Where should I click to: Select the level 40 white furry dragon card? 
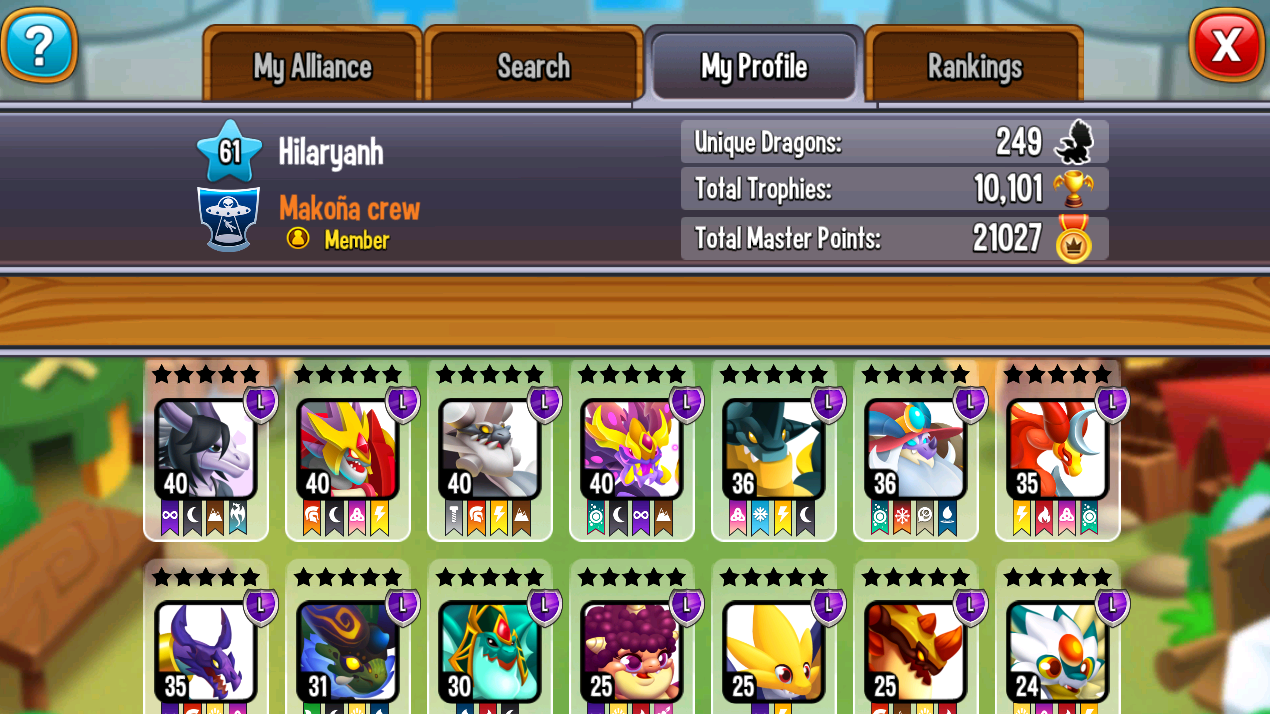(x=490, y=450)
